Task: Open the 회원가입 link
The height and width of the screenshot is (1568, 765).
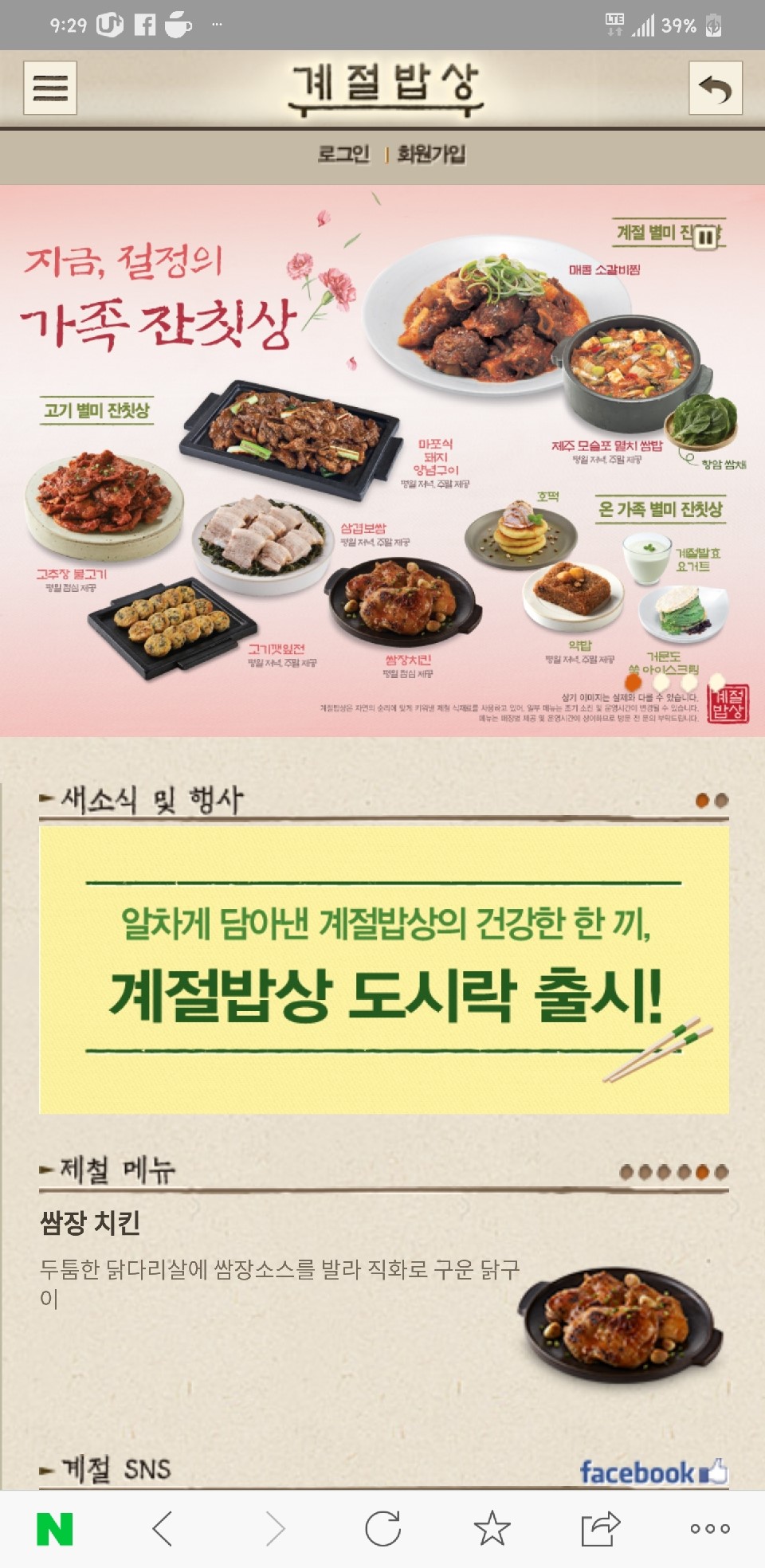Action: [x=431, y=154]
